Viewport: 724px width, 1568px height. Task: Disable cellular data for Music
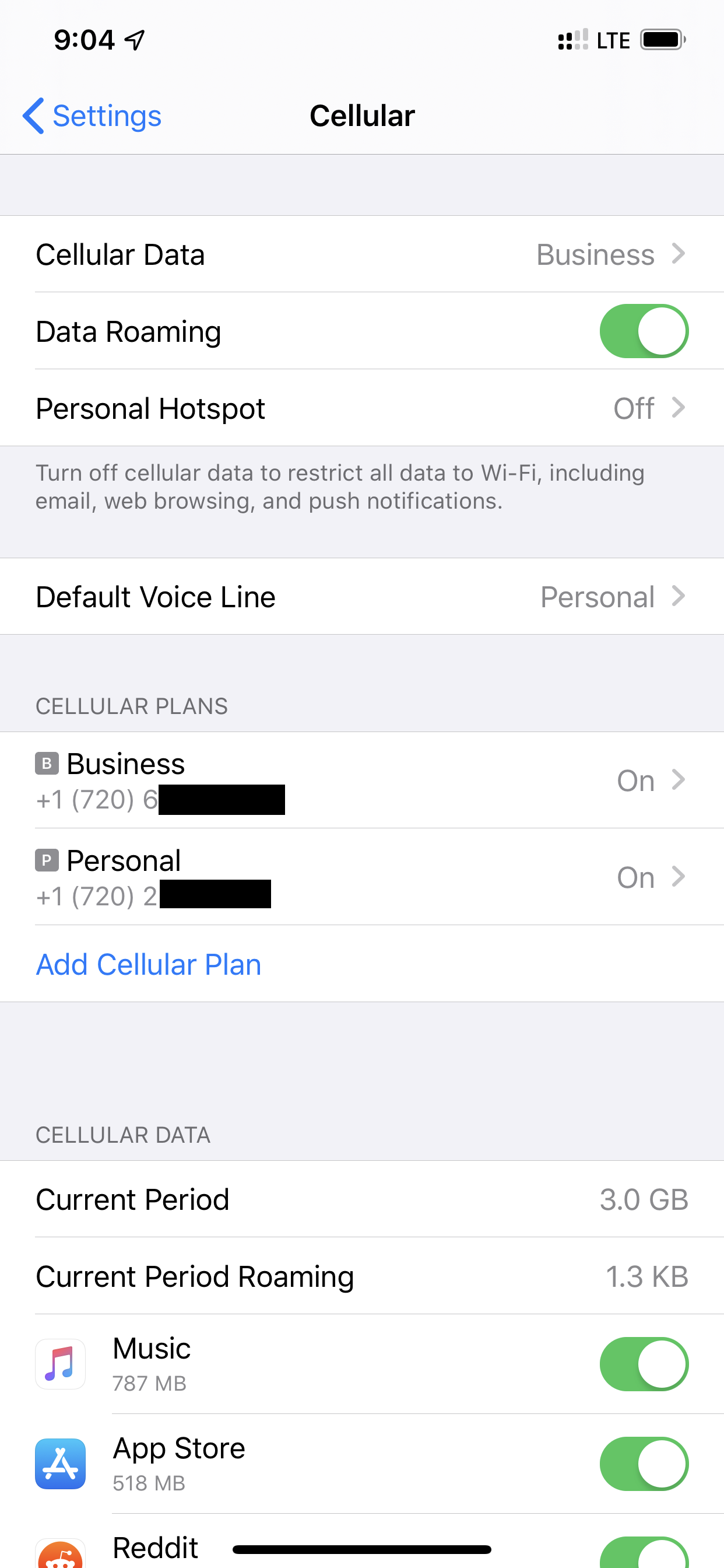643,1363
